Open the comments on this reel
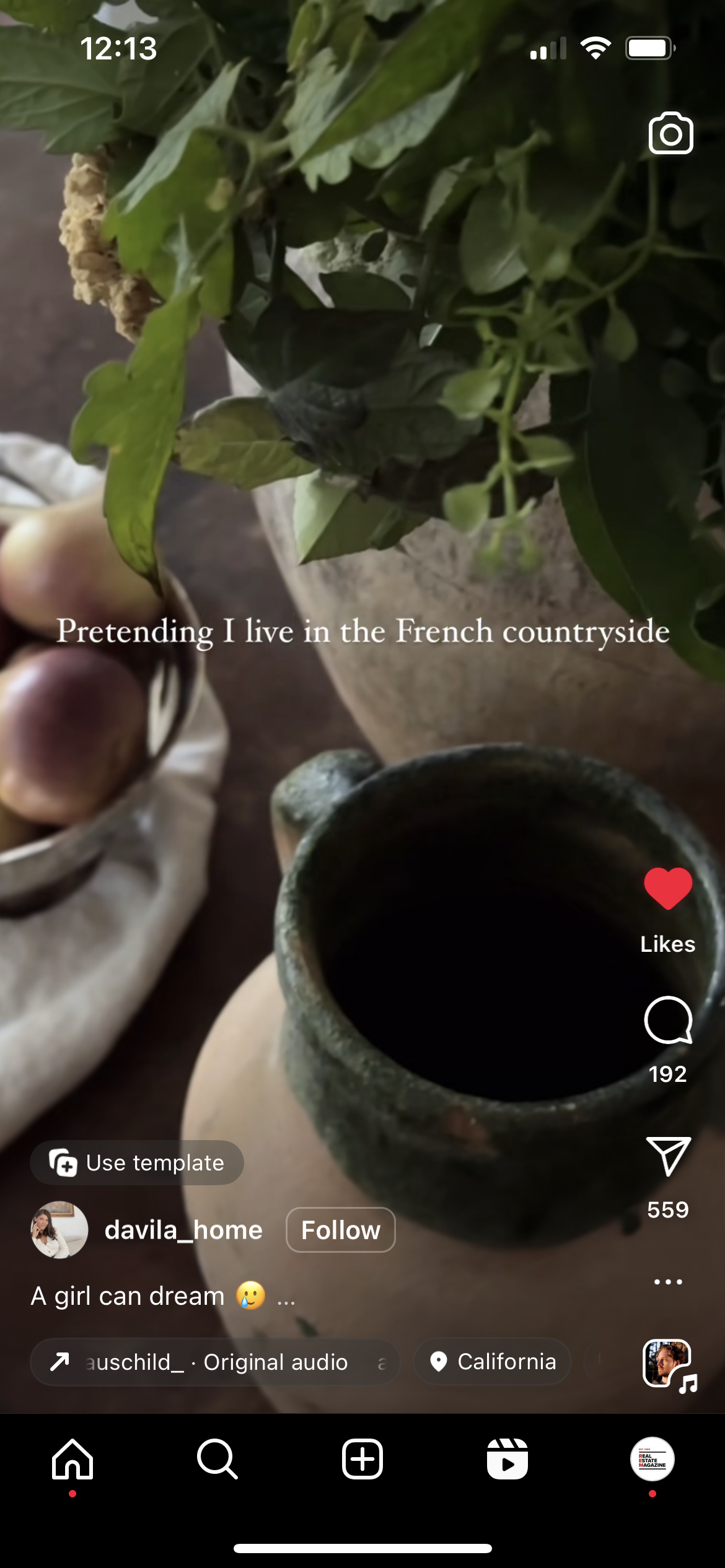The width and height of the screenshot is (725, 1568). point(667,1021)
